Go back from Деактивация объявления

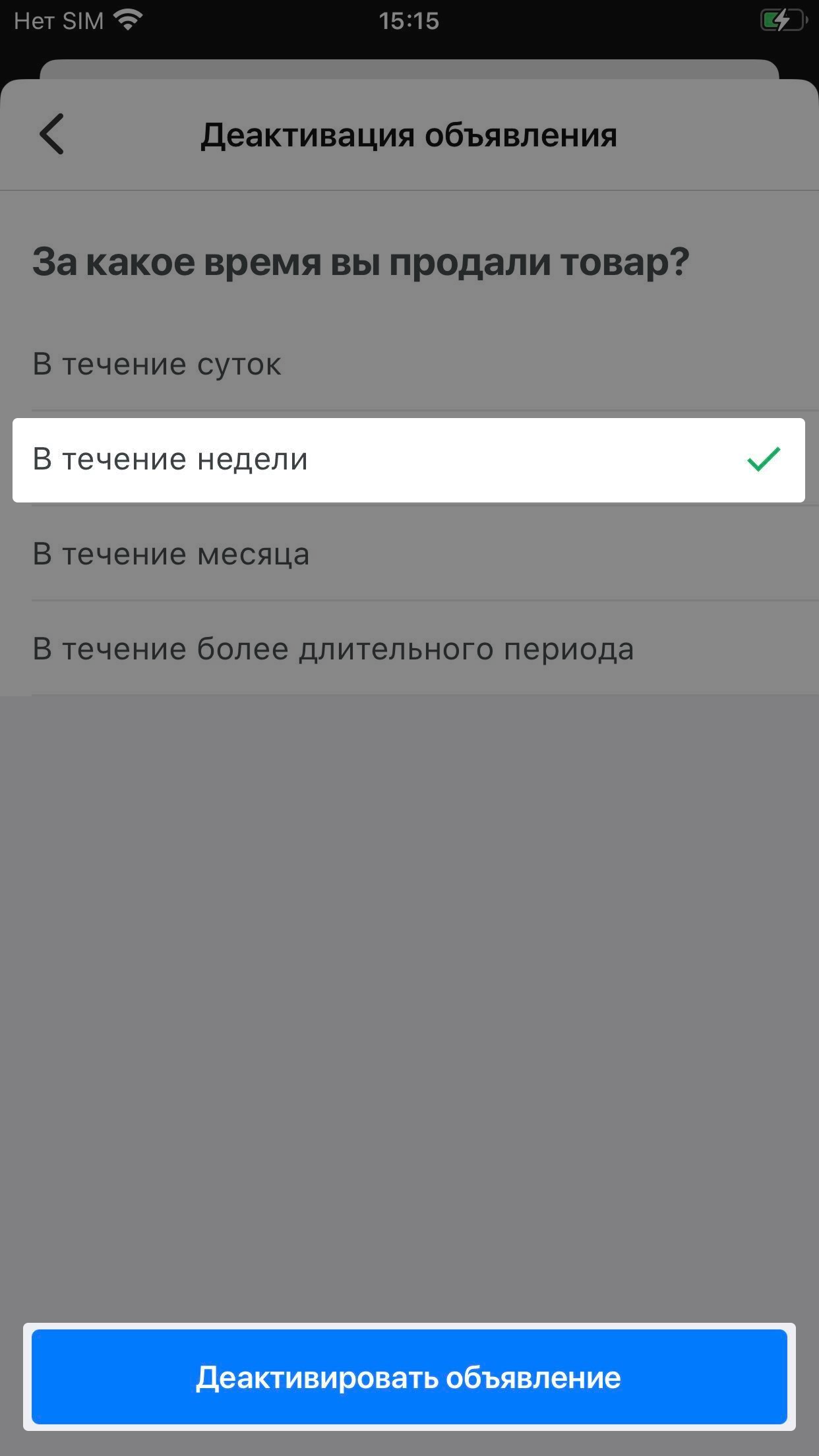[x=51, y=135]
